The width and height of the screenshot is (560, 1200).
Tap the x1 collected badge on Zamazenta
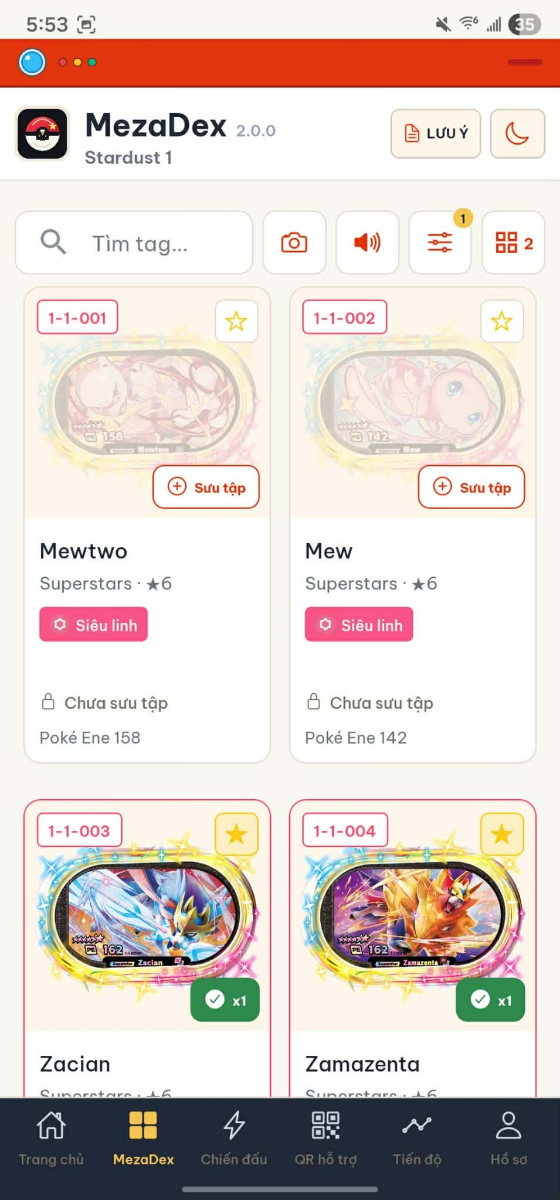(490, 1000)
